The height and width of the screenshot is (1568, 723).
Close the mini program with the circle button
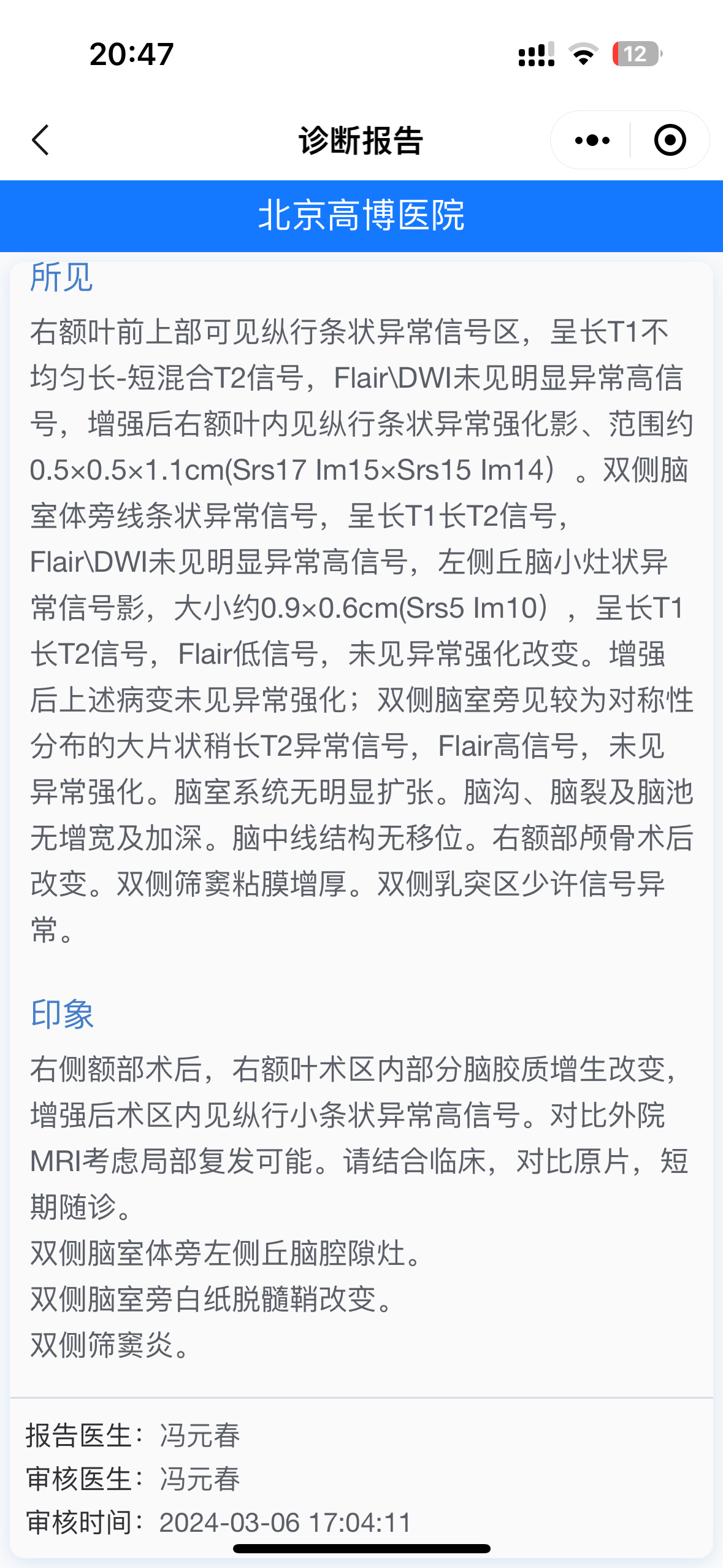coord(670,140)
